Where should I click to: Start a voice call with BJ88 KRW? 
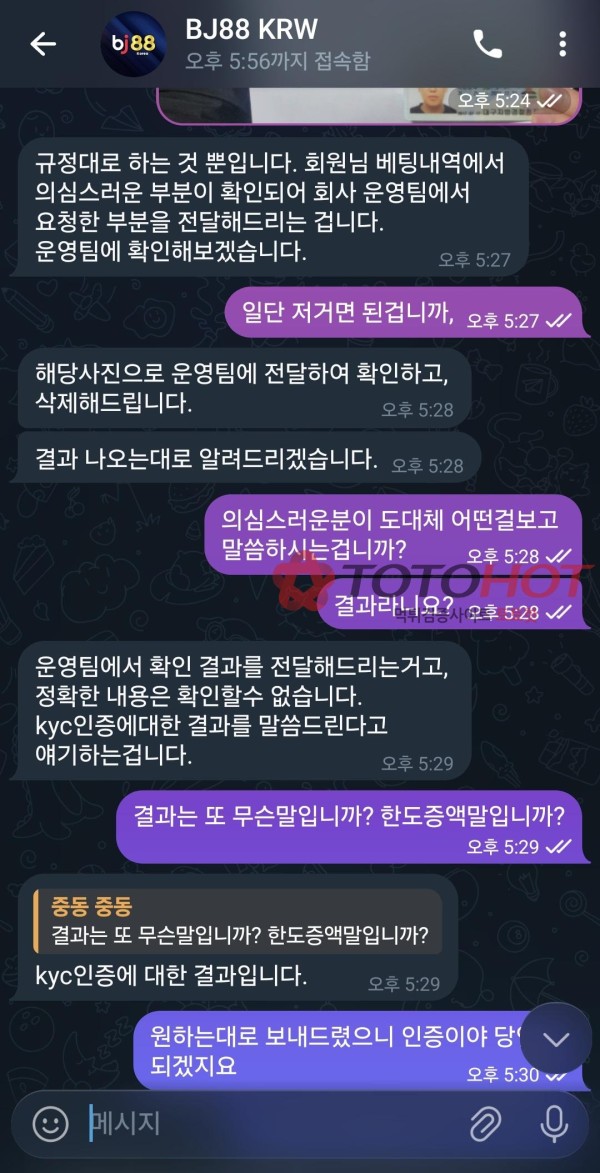pos(487,44)
